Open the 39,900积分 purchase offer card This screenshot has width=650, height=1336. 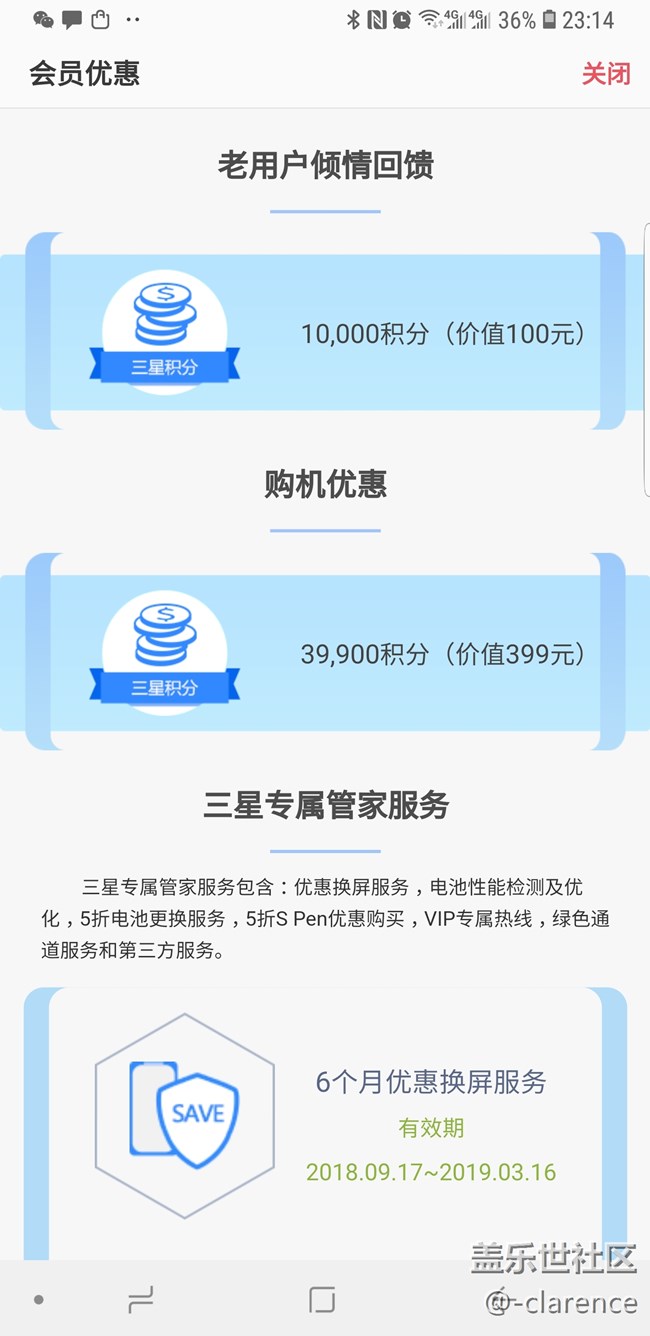(325, 653)
